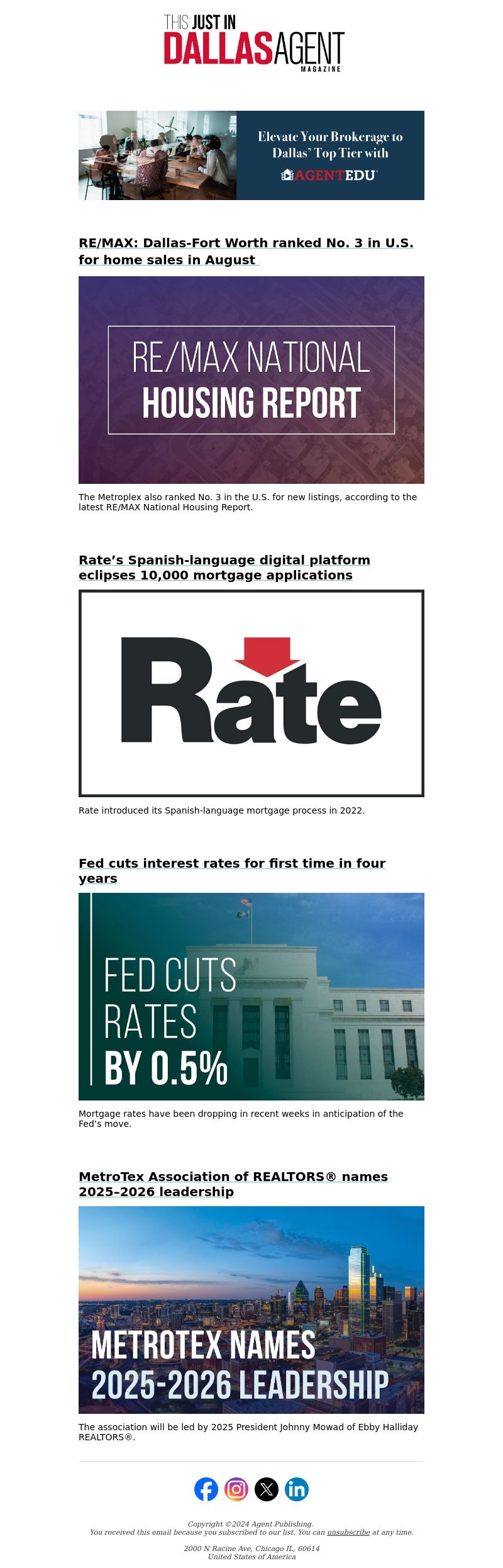Tap the RE/MAX National Housing Report image
This screenshot has height=1568, width=503.
[x=251, y=380]
